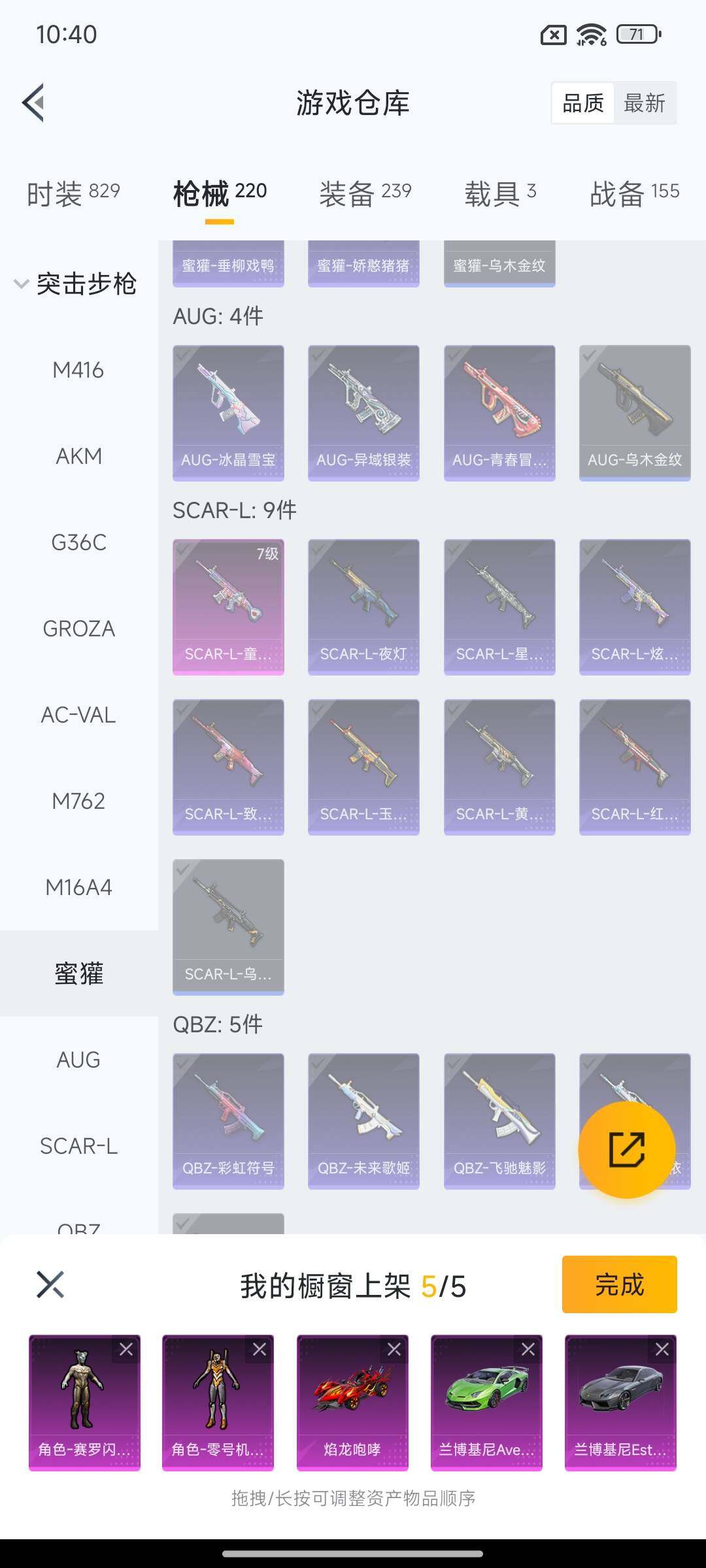
Task: Close the 我的橱窗上架 panel
Action: tap(50, 1284)
